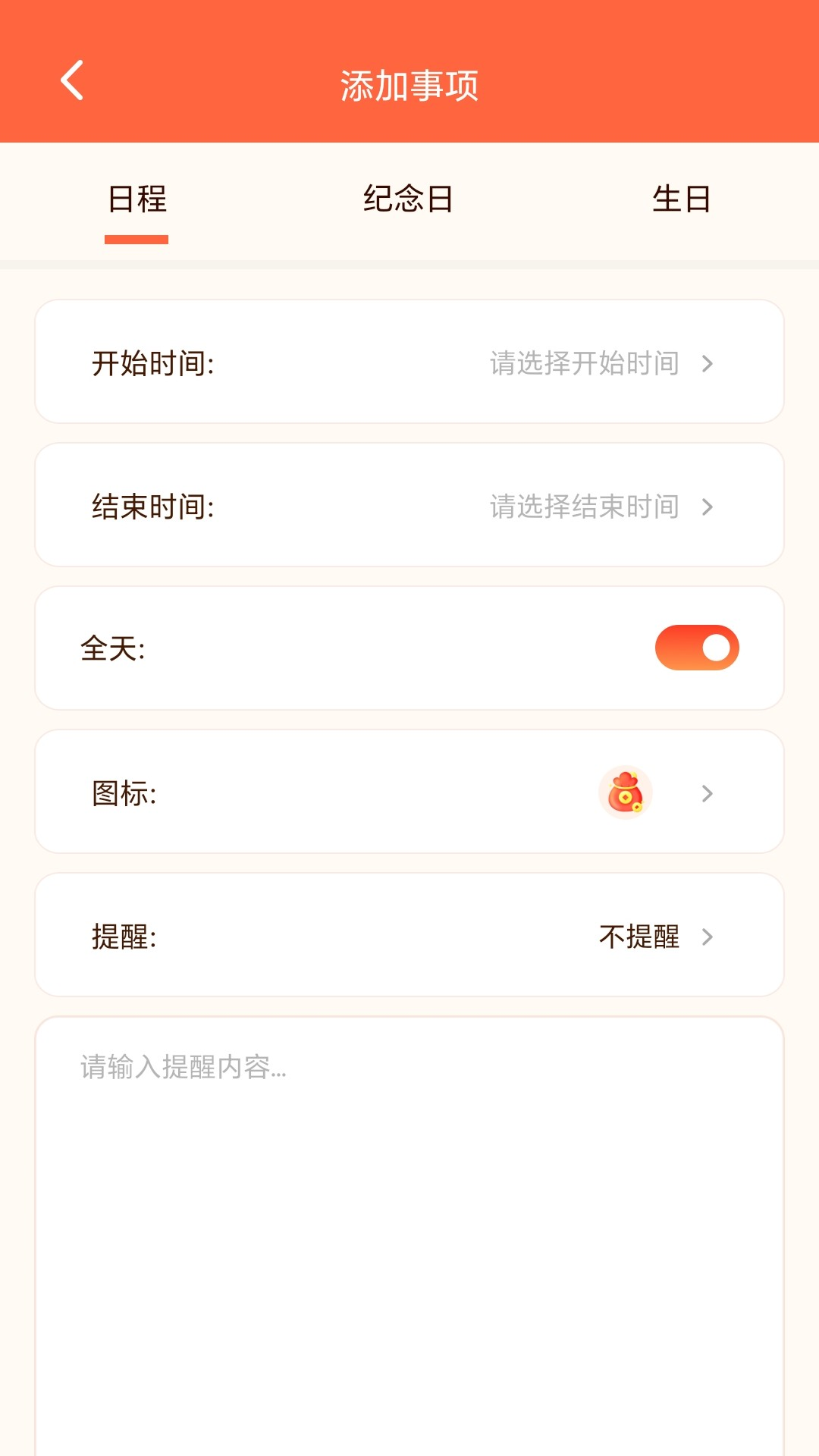The height and width of the screenshot is (1456, 819).
Task: Expand the 结束时间 chevron to pick end time
Action: 708,506
